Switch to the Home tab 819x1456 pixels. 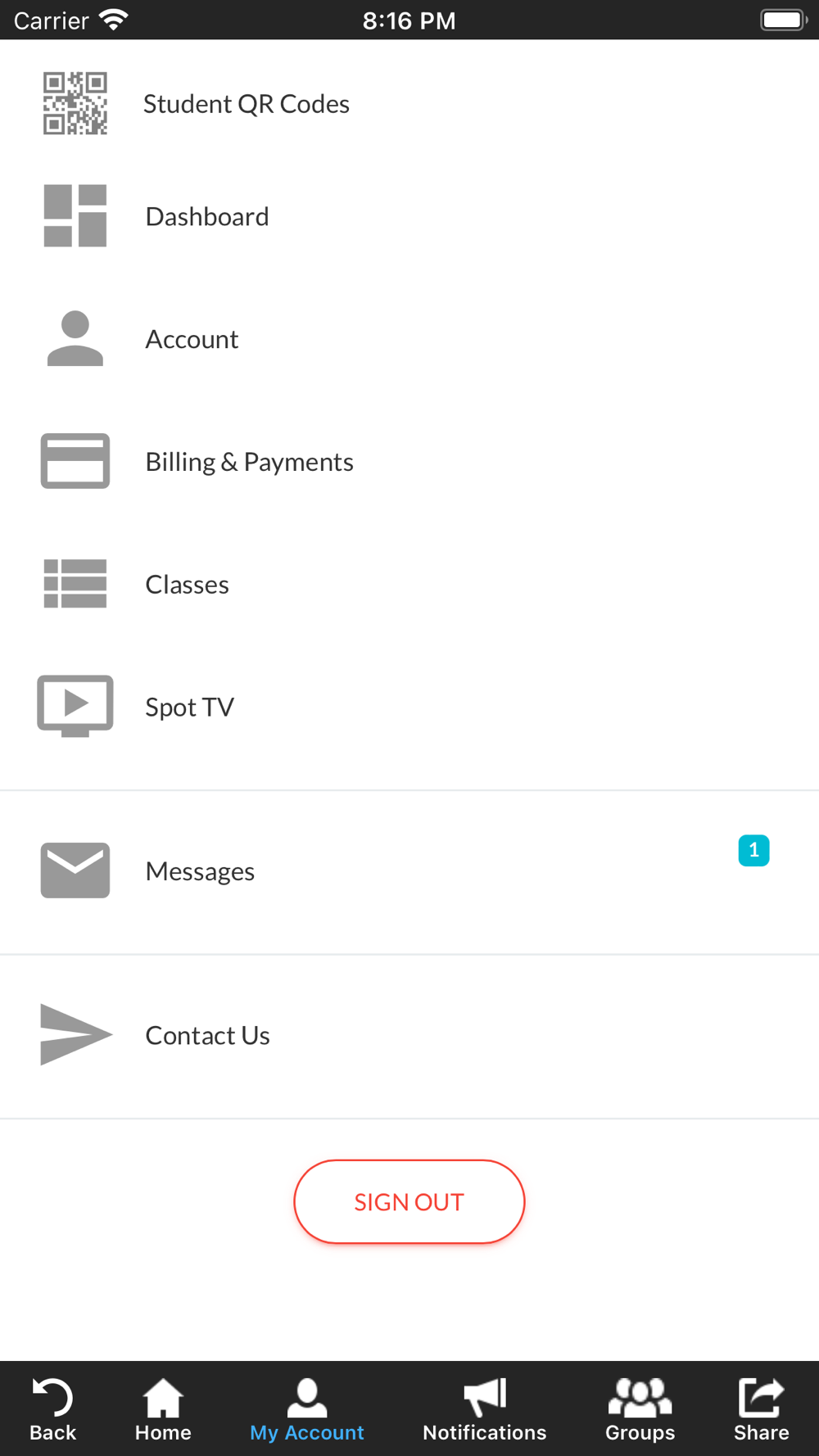pos(163,1409)
